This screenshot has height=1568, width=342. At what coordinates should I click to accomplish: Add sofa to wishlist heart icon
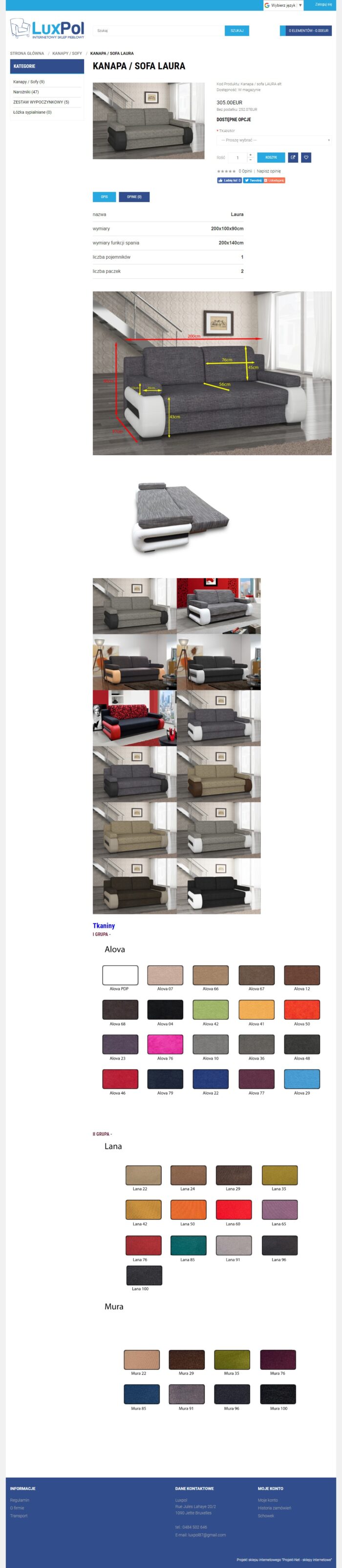tap(306, 157)
